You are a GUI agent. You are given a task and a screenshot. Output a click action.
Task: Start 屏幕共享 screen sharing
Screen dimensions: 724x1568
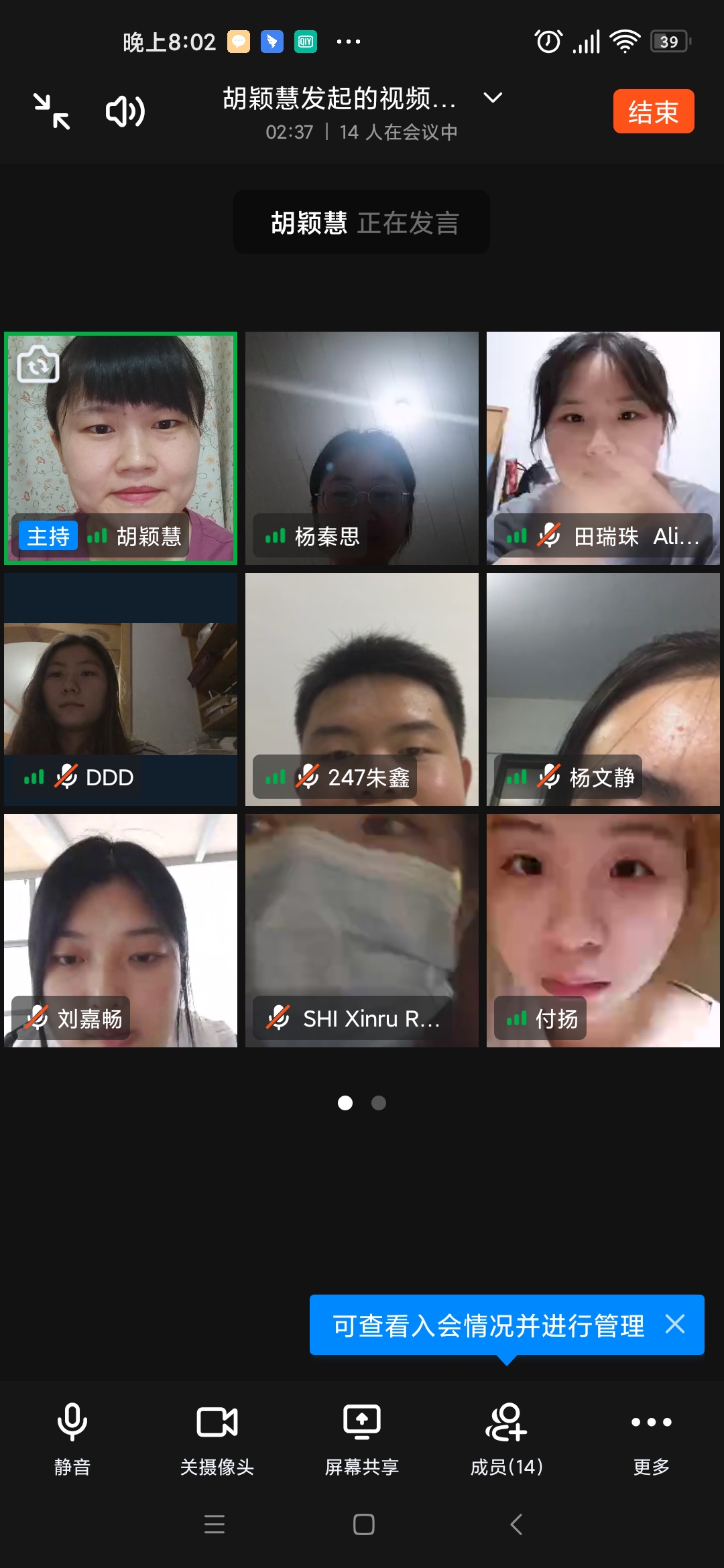[362, 1438]
